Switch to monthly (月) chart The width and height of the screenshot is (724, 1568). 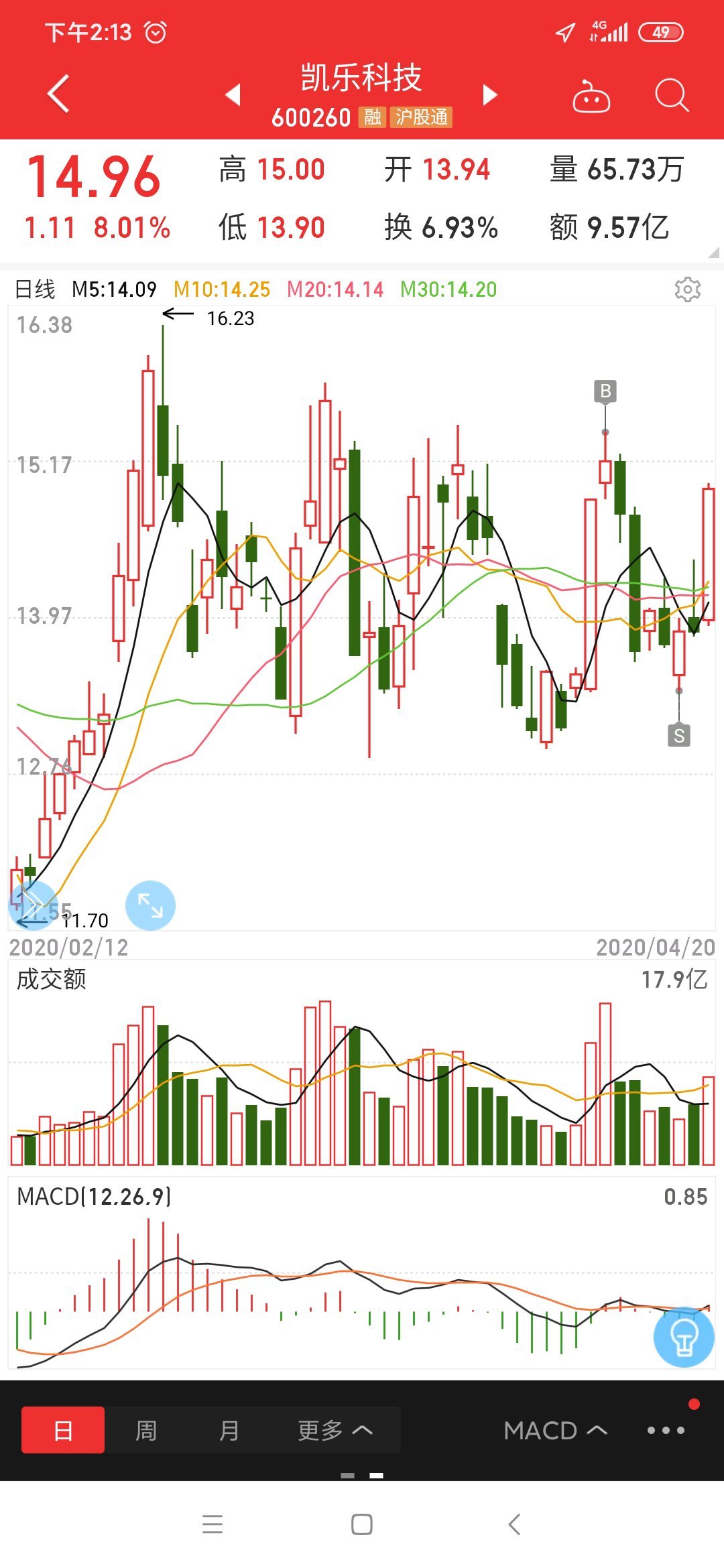pyautogui.click(x=229, y=1430)
